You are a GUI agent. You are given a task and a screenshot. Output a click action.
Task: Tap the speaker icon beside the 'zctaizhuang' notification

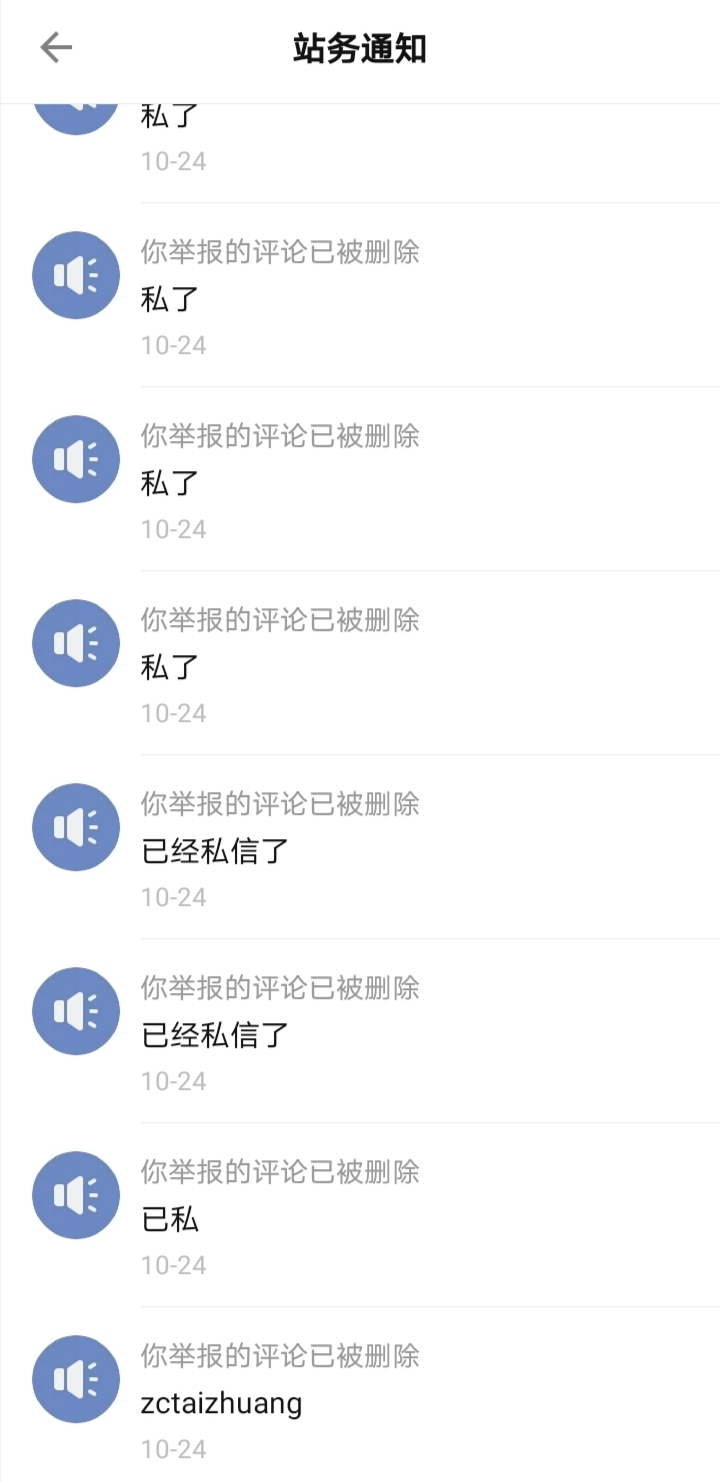76,1379
